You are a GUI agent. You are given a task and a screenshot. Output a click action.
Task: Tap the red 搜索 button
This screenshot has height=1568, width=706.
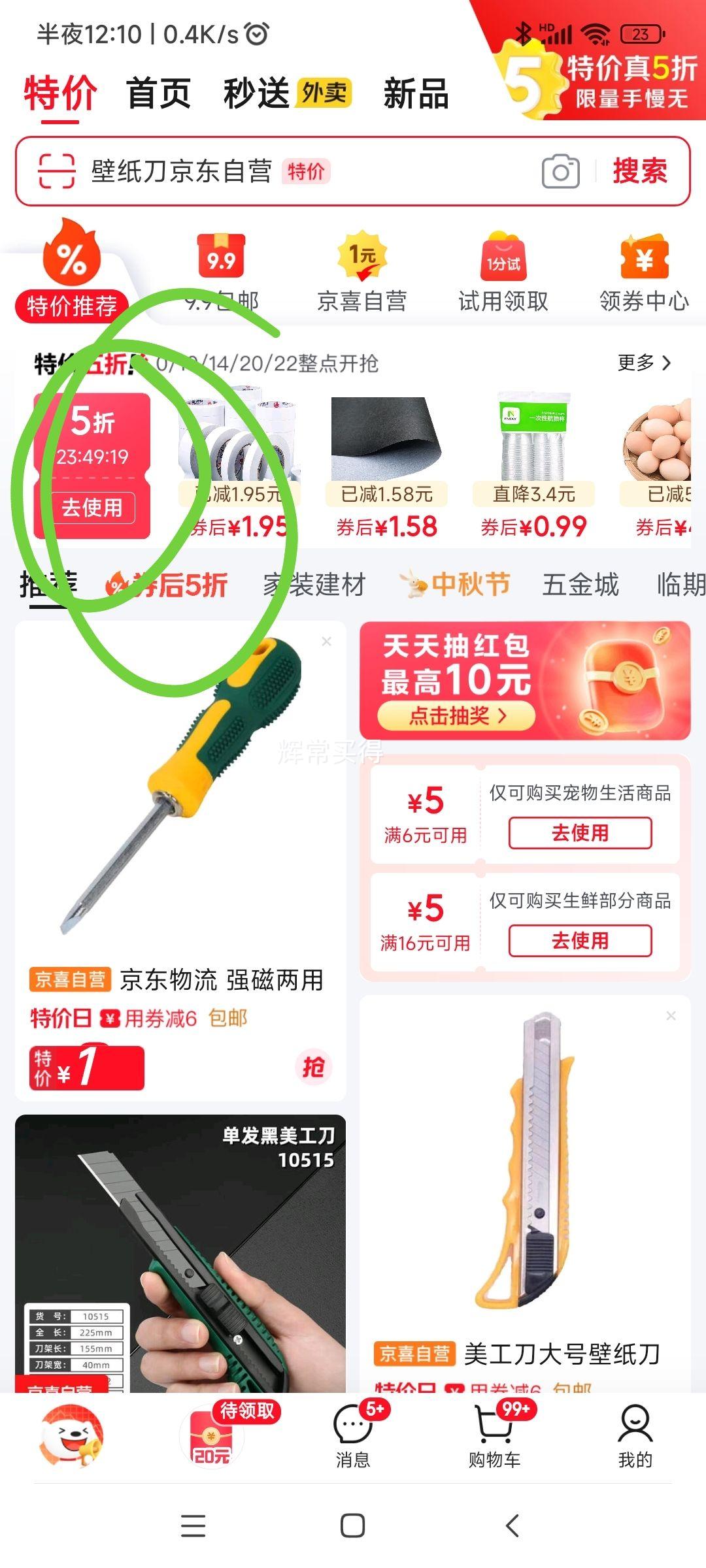tap(639, 171)
